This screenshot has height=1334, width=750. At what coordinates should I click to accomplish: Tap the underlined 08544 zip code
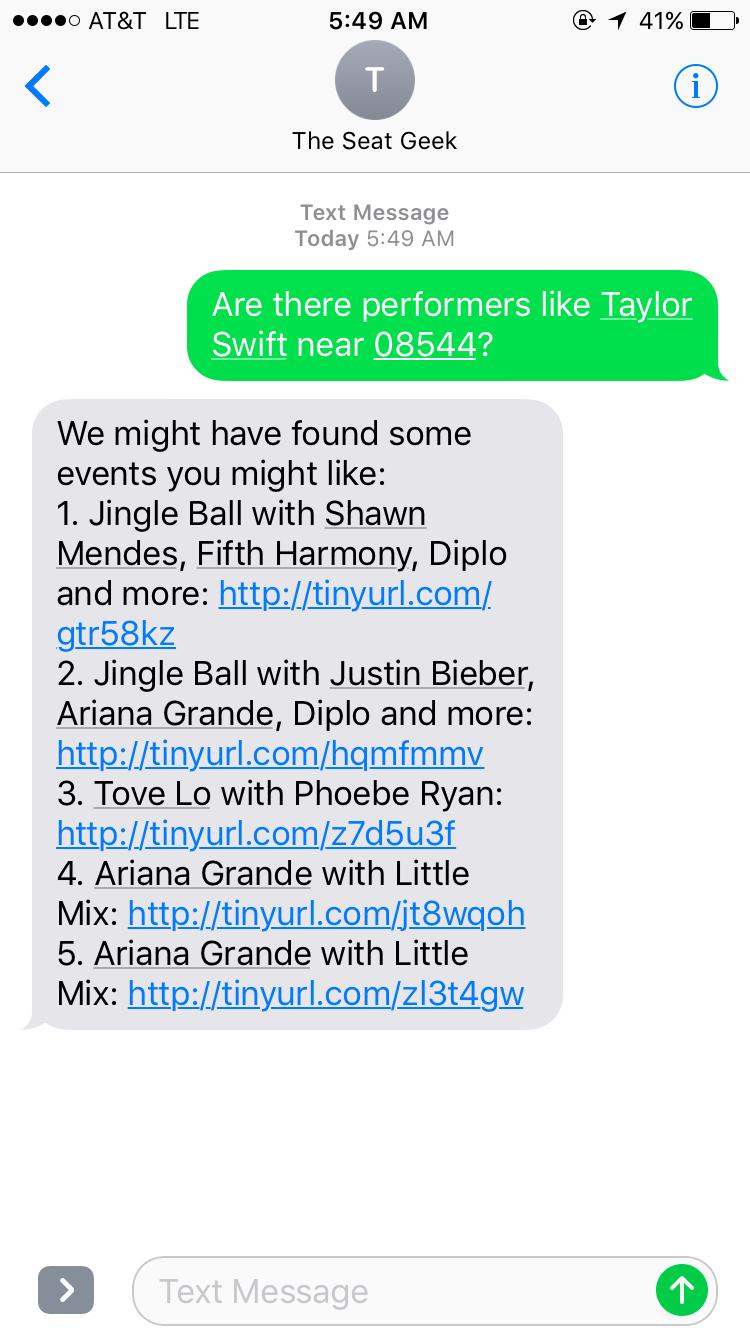coord(424,345)
